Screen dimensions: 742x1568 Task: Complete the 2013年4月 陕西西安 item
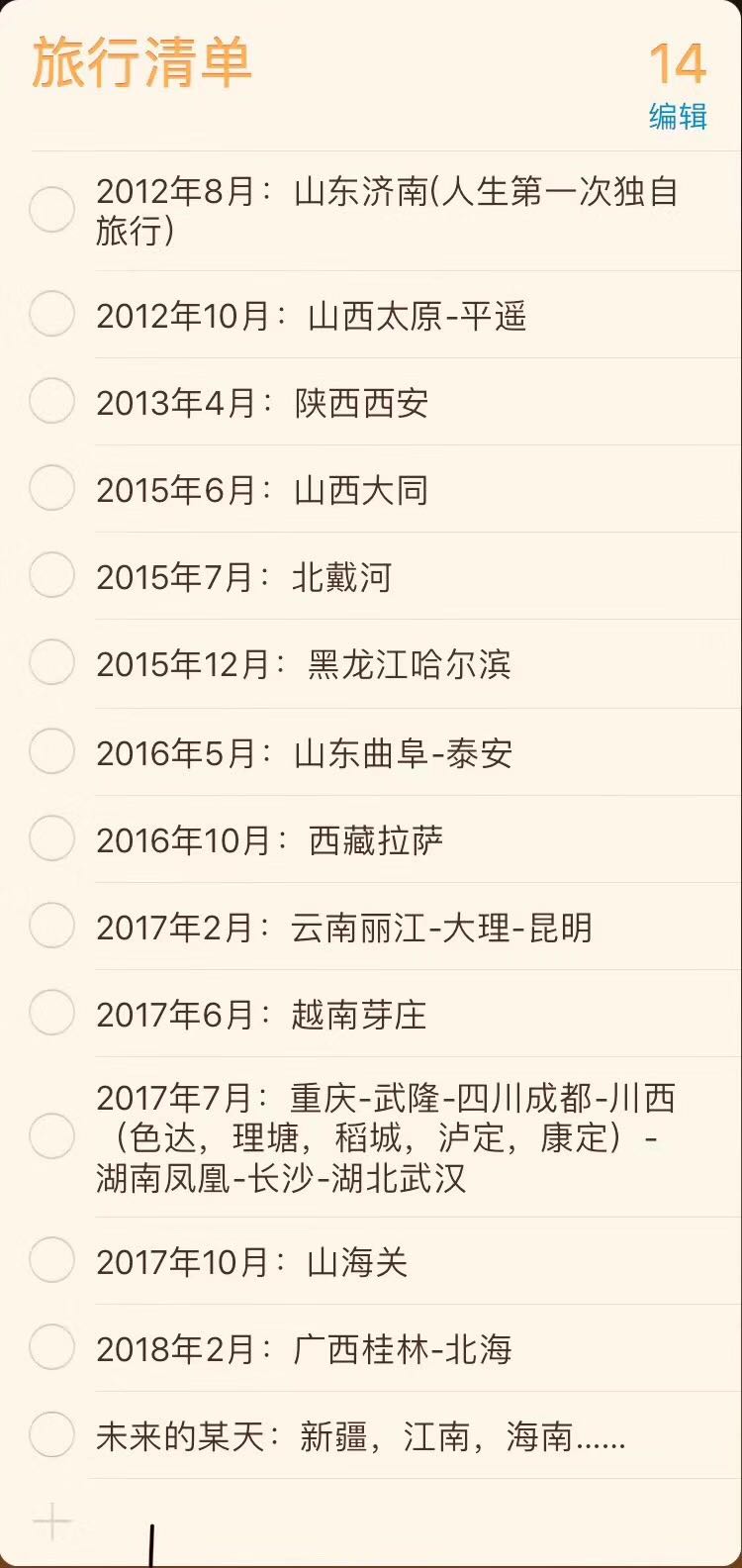click(x=52, y=401)
